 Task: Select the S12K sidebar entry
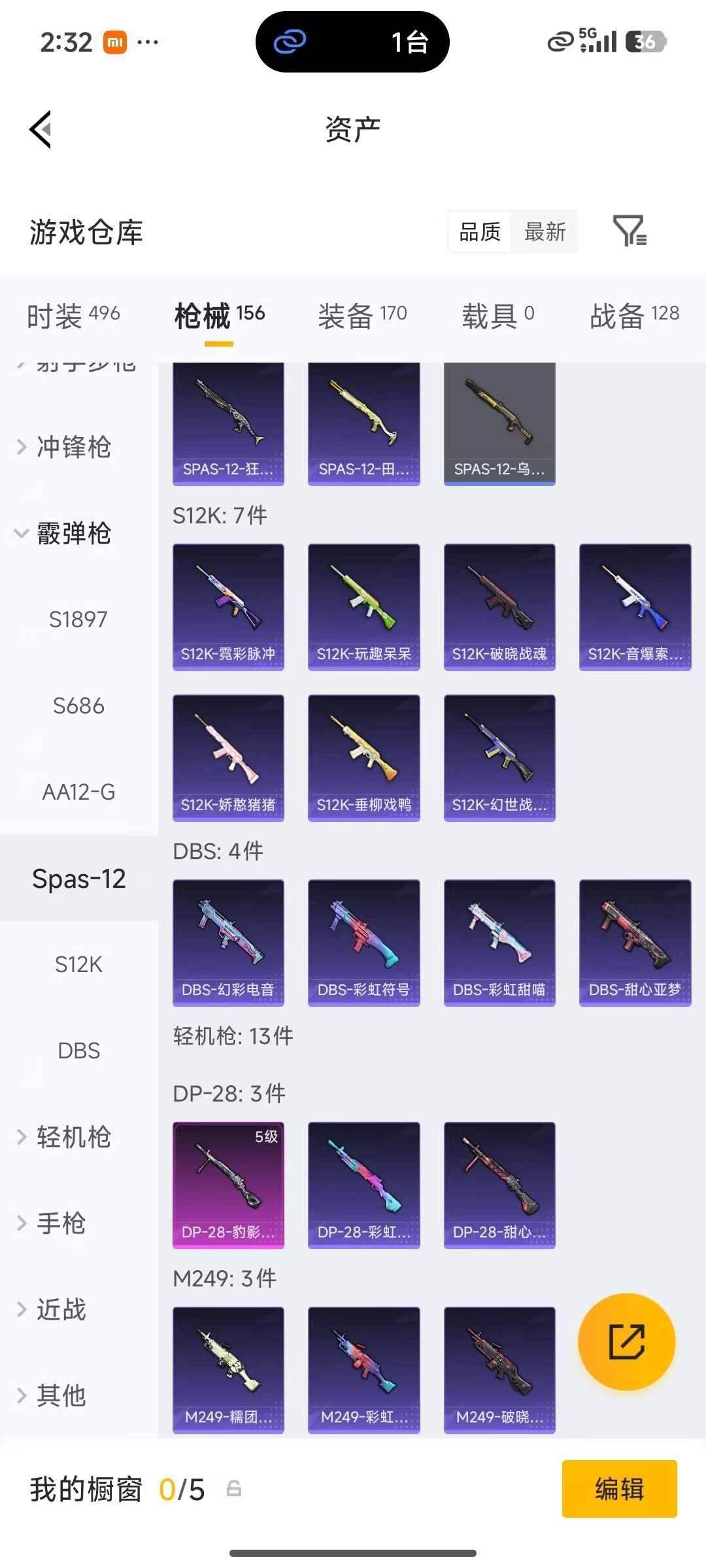click(78, 964)
